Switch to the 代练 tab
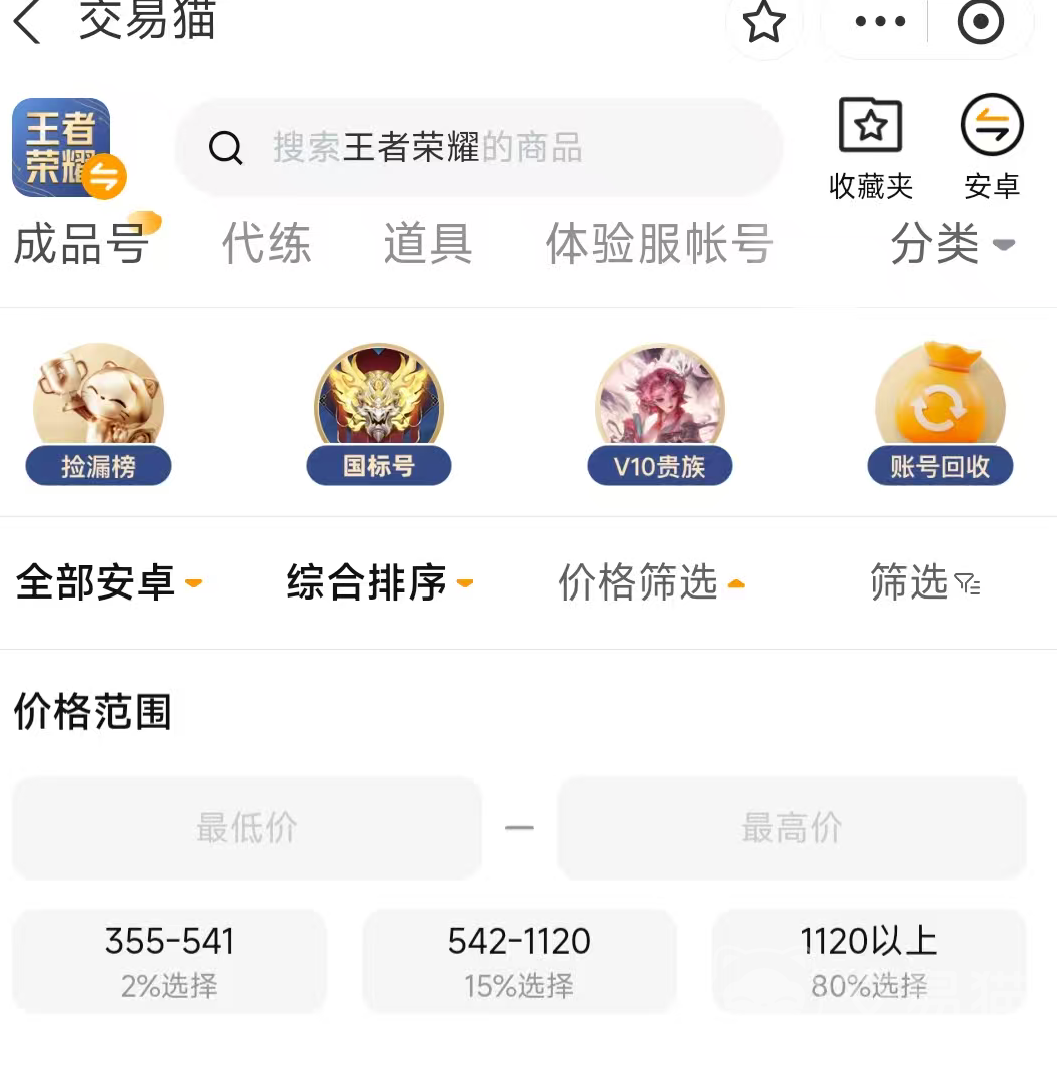 click(266, 244)
